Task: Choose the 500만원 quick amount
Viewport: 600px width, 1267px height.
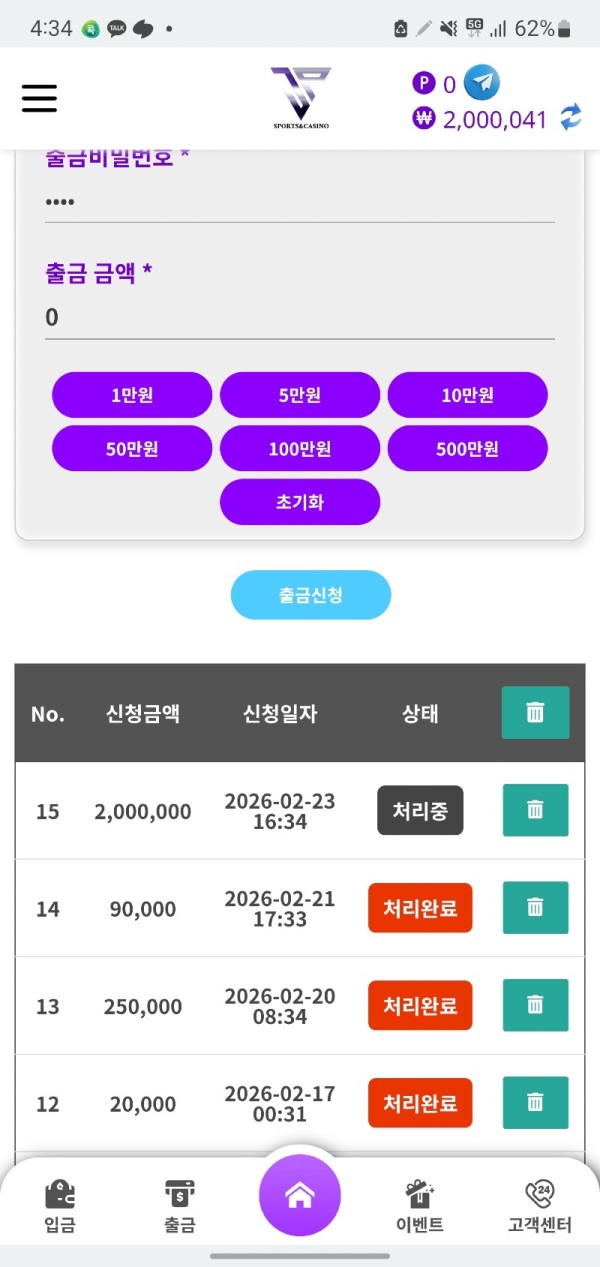Action: click(x=467, y=448)
